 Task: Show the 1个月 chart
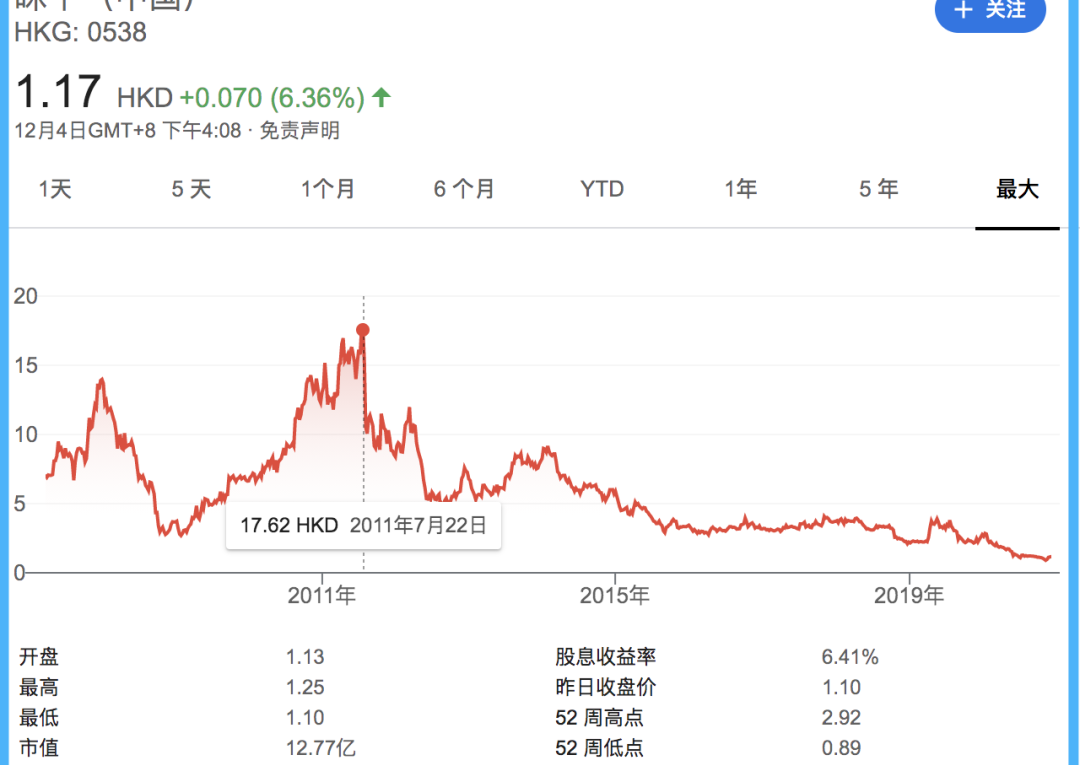pos(328,189)
